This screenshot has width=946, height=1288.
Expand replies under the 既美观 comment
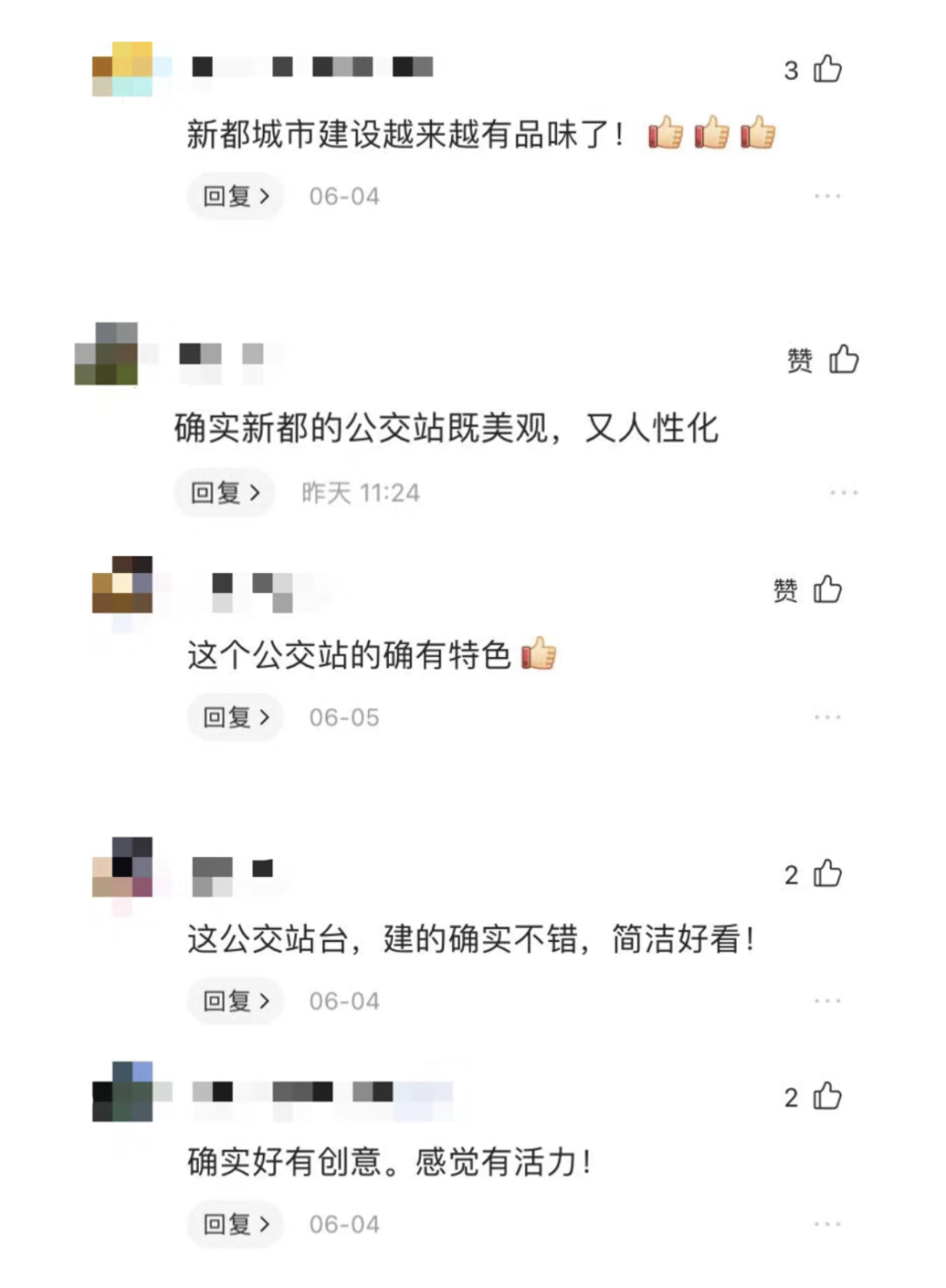click(x=223, y=492)
